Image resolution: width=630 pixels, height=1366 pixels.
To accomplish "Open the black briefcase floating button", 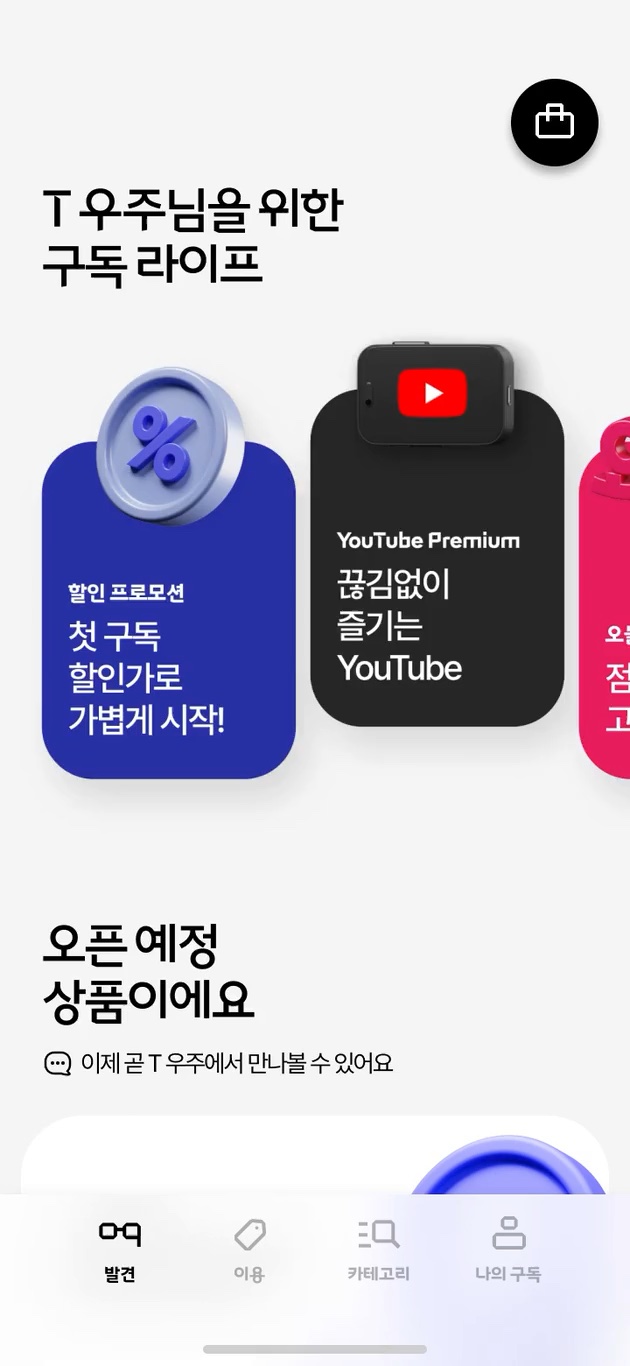I will (x=554, y=122).
